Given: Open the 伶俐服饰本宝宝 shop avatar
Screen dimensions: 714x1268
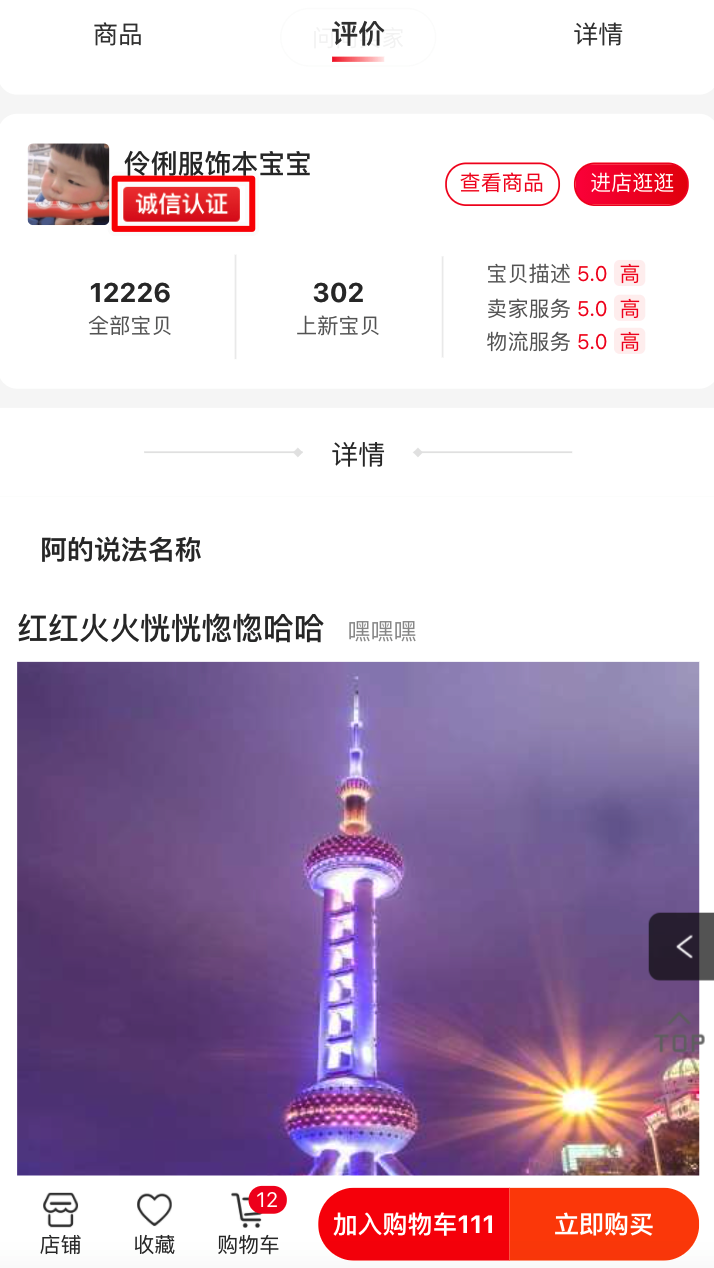Looking at the screenshot, I should [x=68, y=184].
